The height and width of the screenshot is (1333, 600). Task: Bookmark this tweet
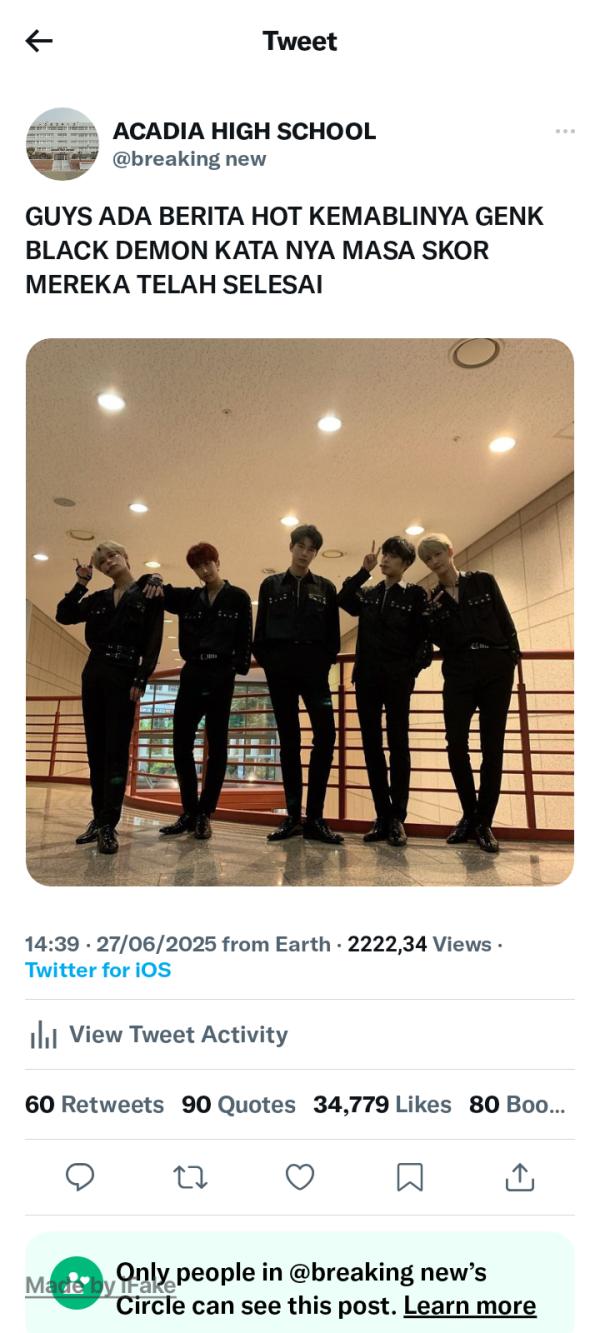410,1177
